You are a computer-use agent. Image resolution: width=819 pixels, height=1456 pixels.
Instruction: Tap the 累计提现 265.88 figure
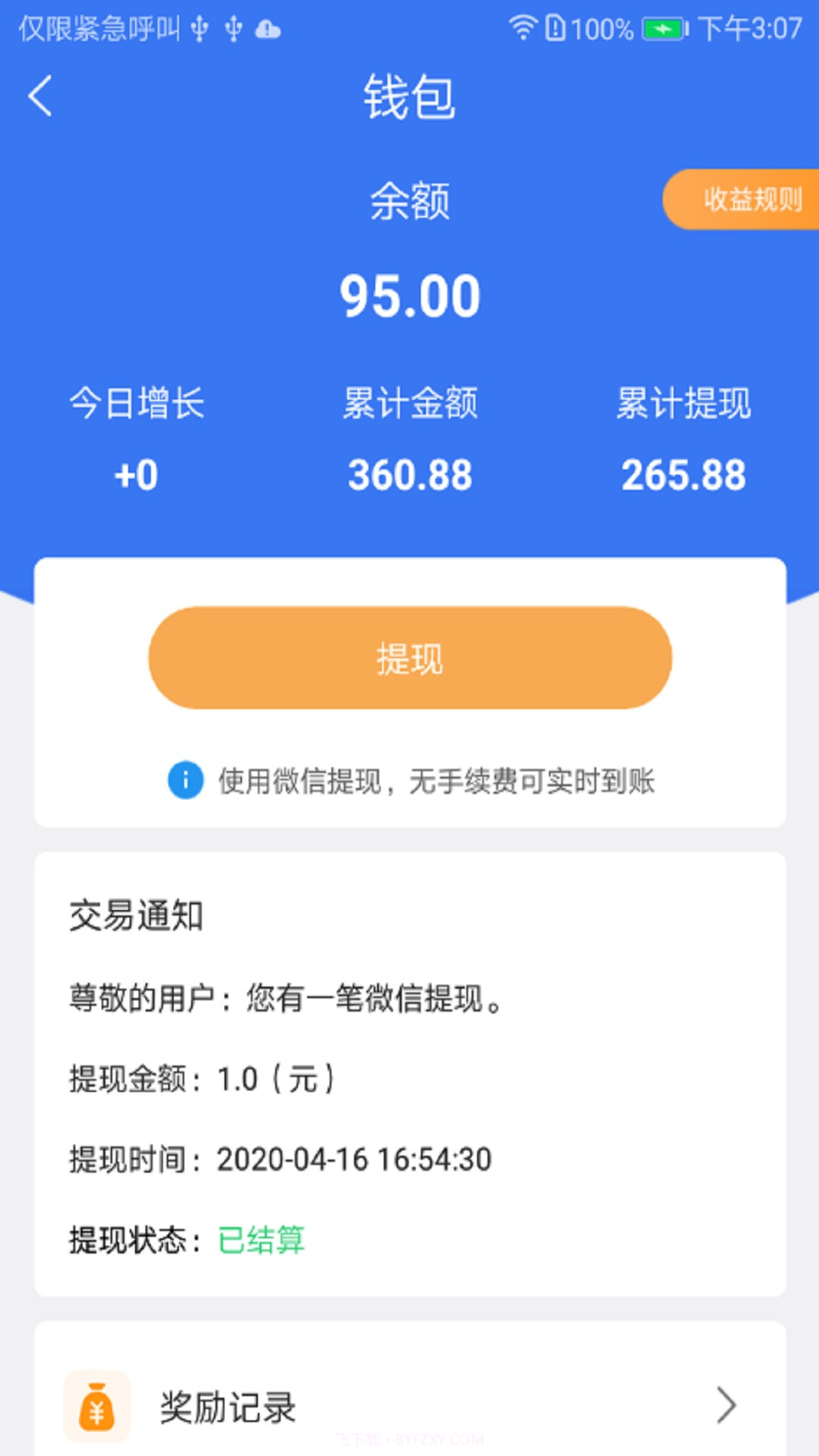tap(684, 475)
